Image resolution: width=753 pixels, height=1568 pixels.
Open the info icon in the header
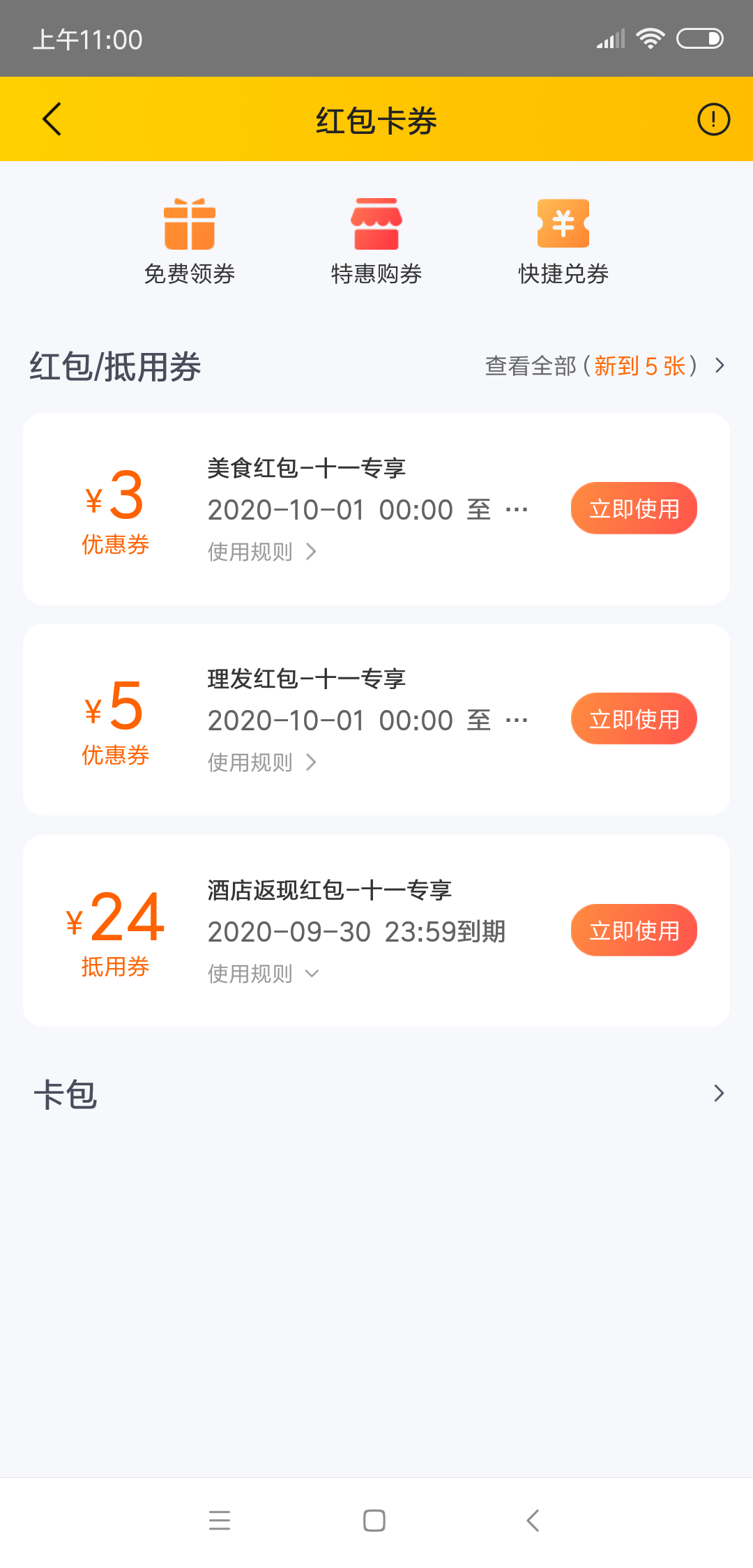(713, 119)
